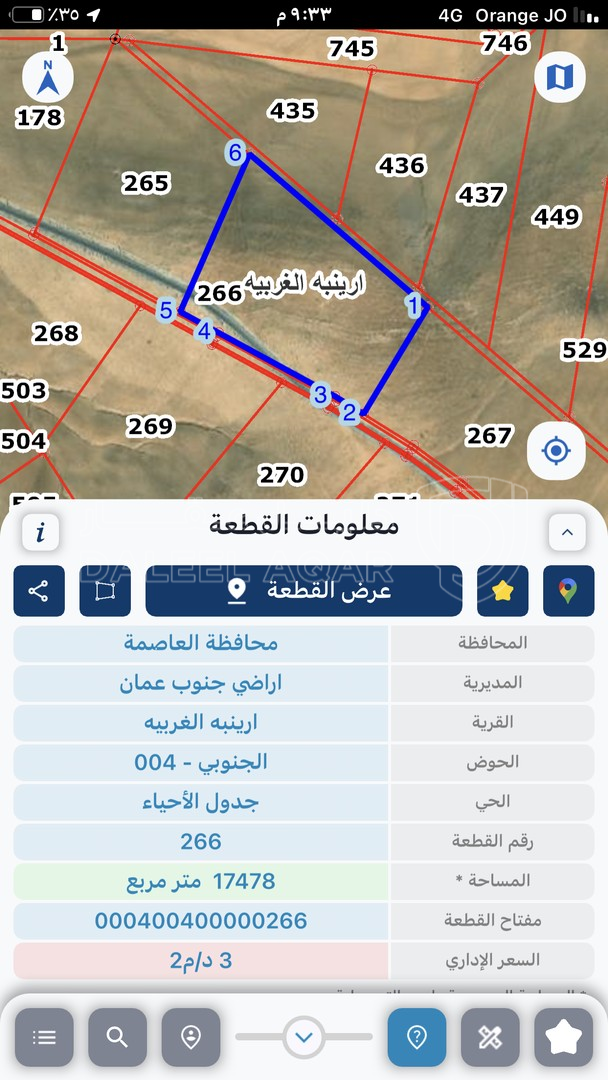The width and height of the screenshot is (608, 1080).
Task: Select the identify question-mark tool
Action: [417, 1037]
